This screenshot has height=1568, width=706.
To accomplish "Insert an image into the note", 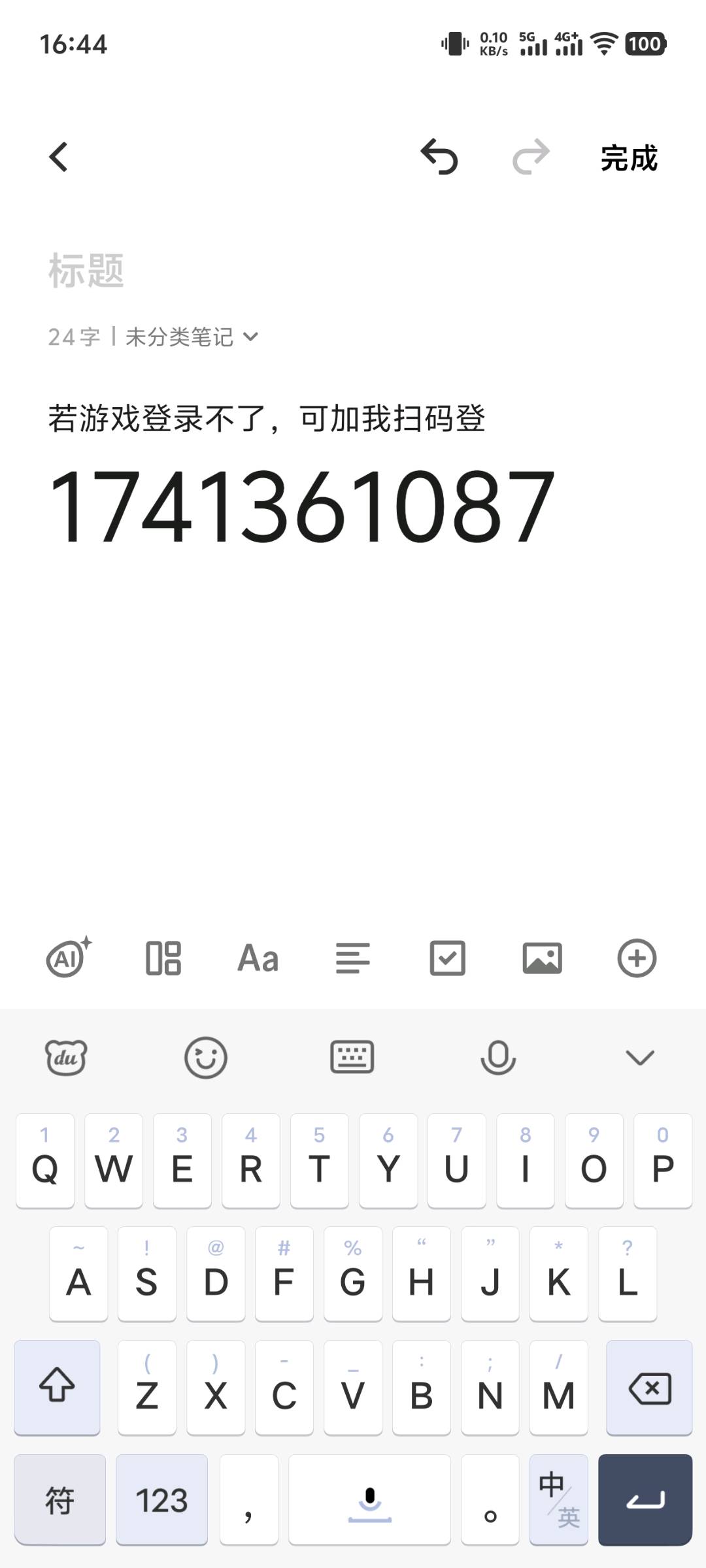I will (543, 958).
